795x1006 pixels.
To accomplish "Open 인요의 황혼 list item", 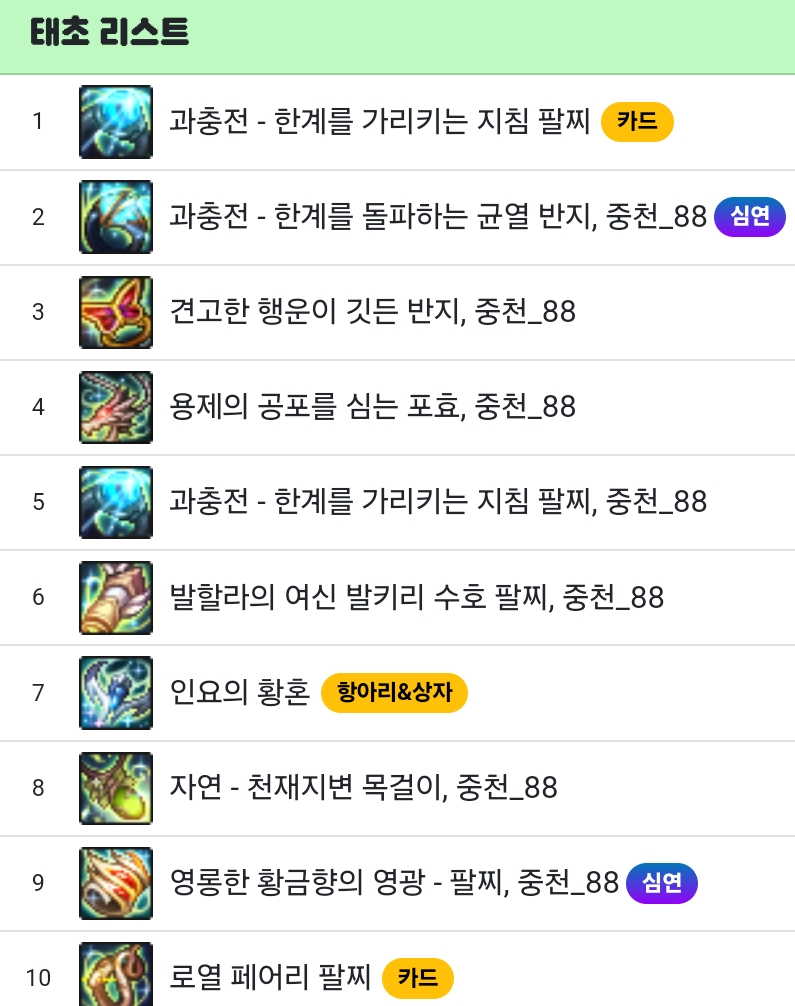I will (240, 693).
